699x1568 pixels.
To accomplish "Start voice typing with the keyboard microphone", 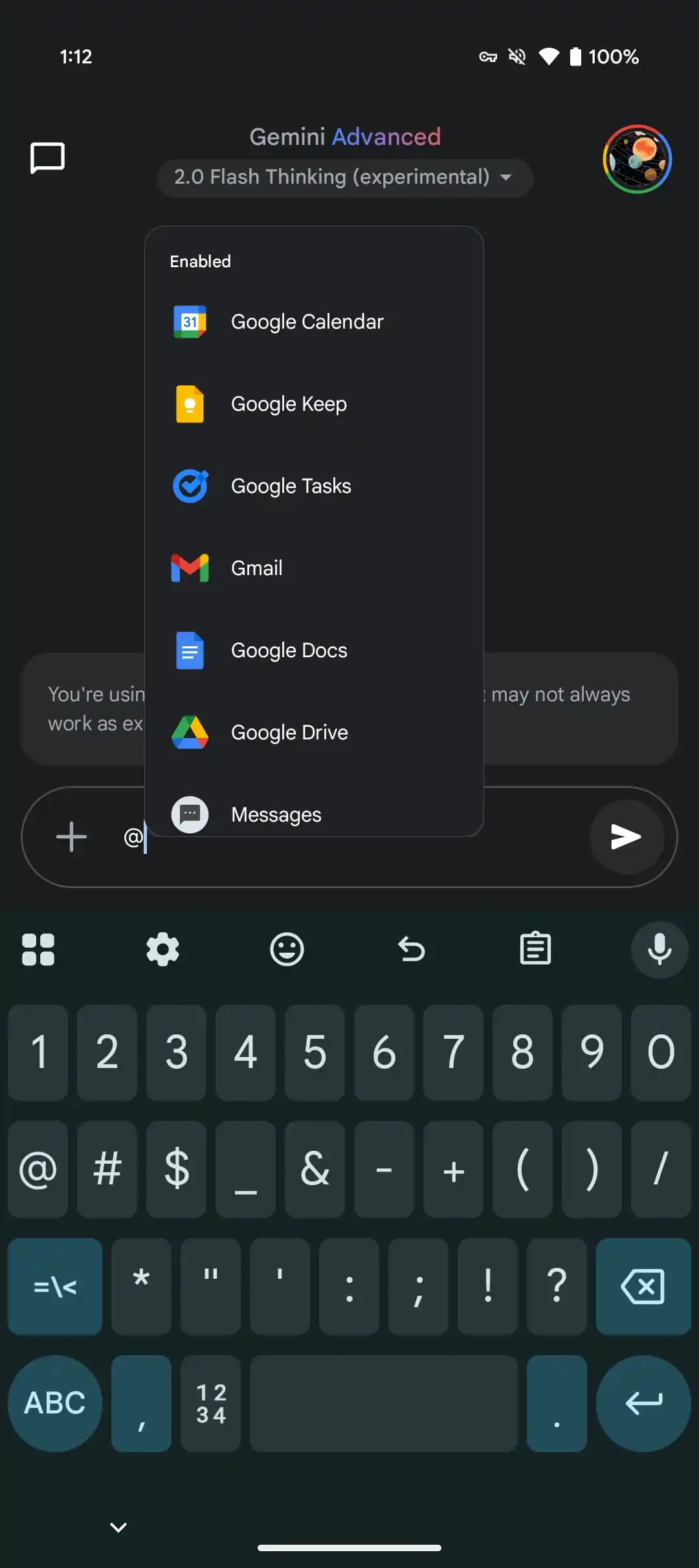I will (x=659, y=950).
